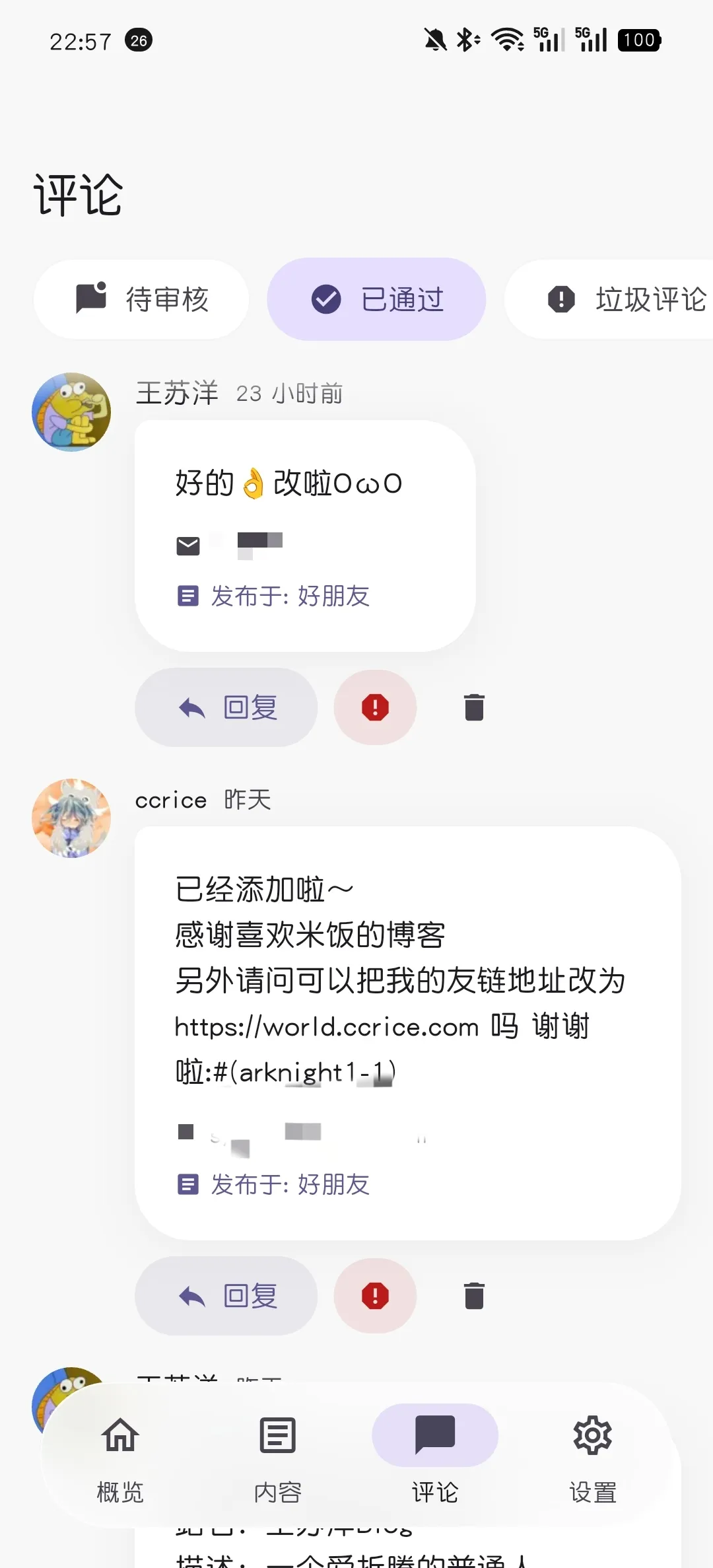713x1568 pixels.
Task: Click the article icon beside 发布于 on ccrice's comment
Action: coord(187,1182)
